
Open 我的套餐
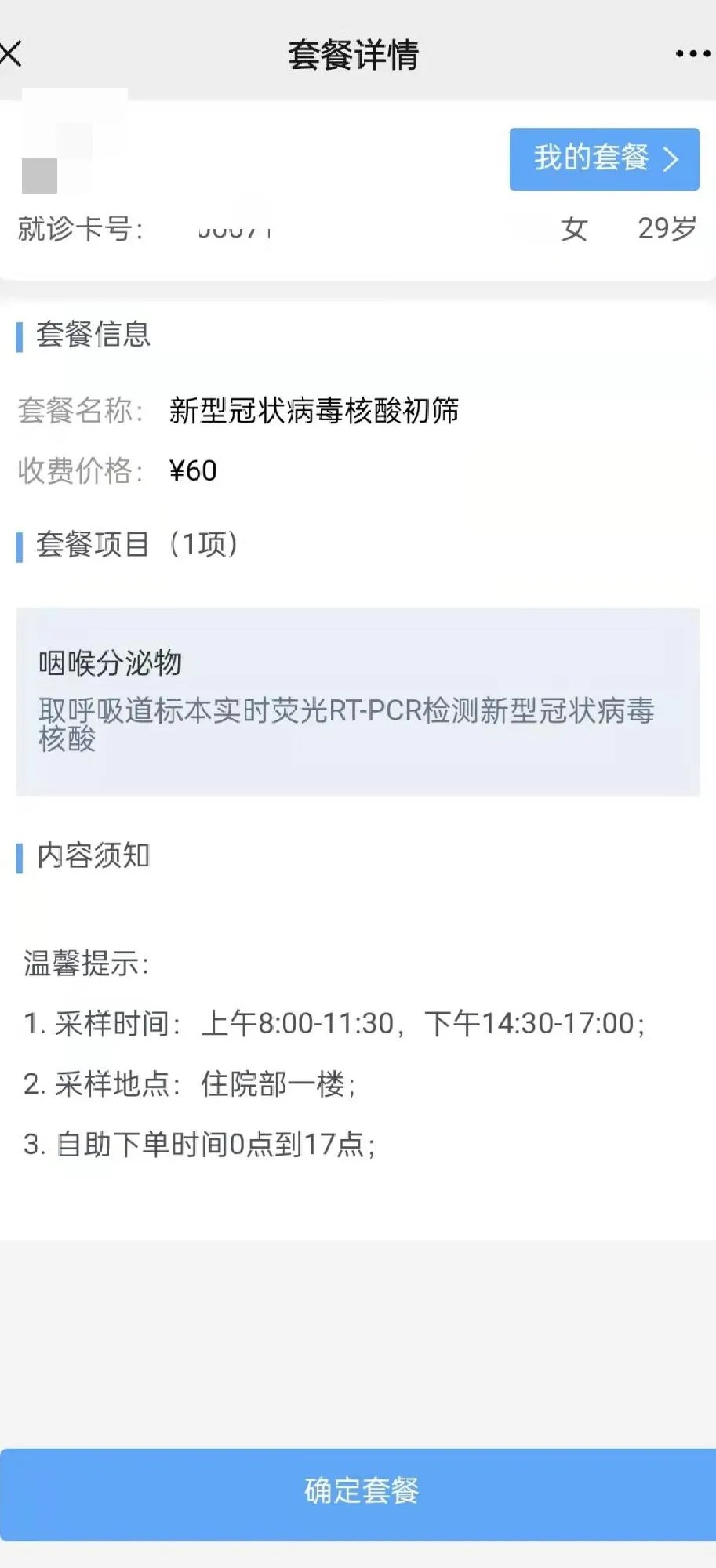coord(604,159)
